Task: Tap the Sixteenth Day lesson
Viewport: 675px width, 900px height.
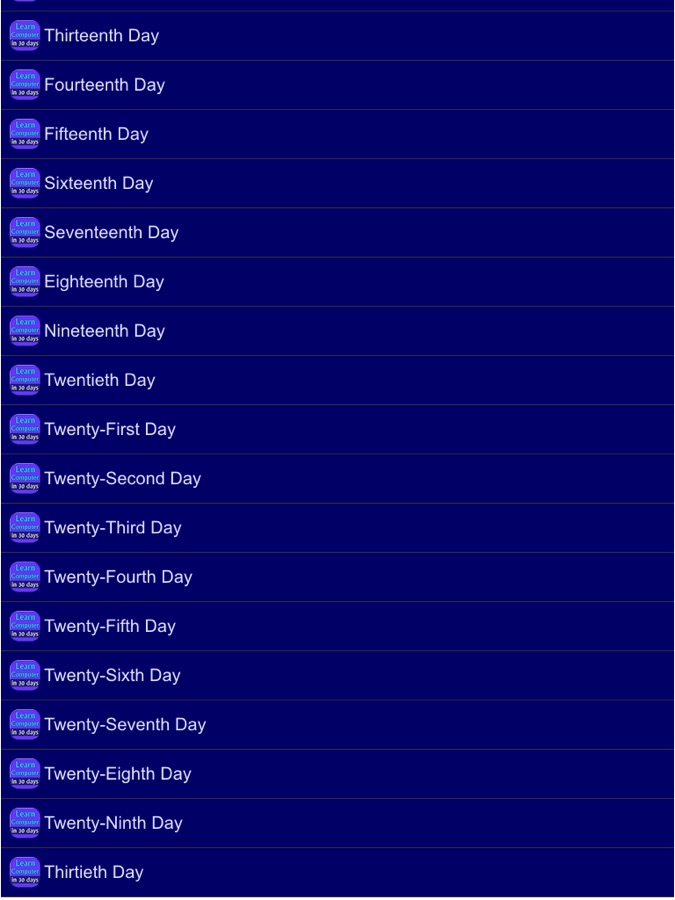Action: point(98,183)
